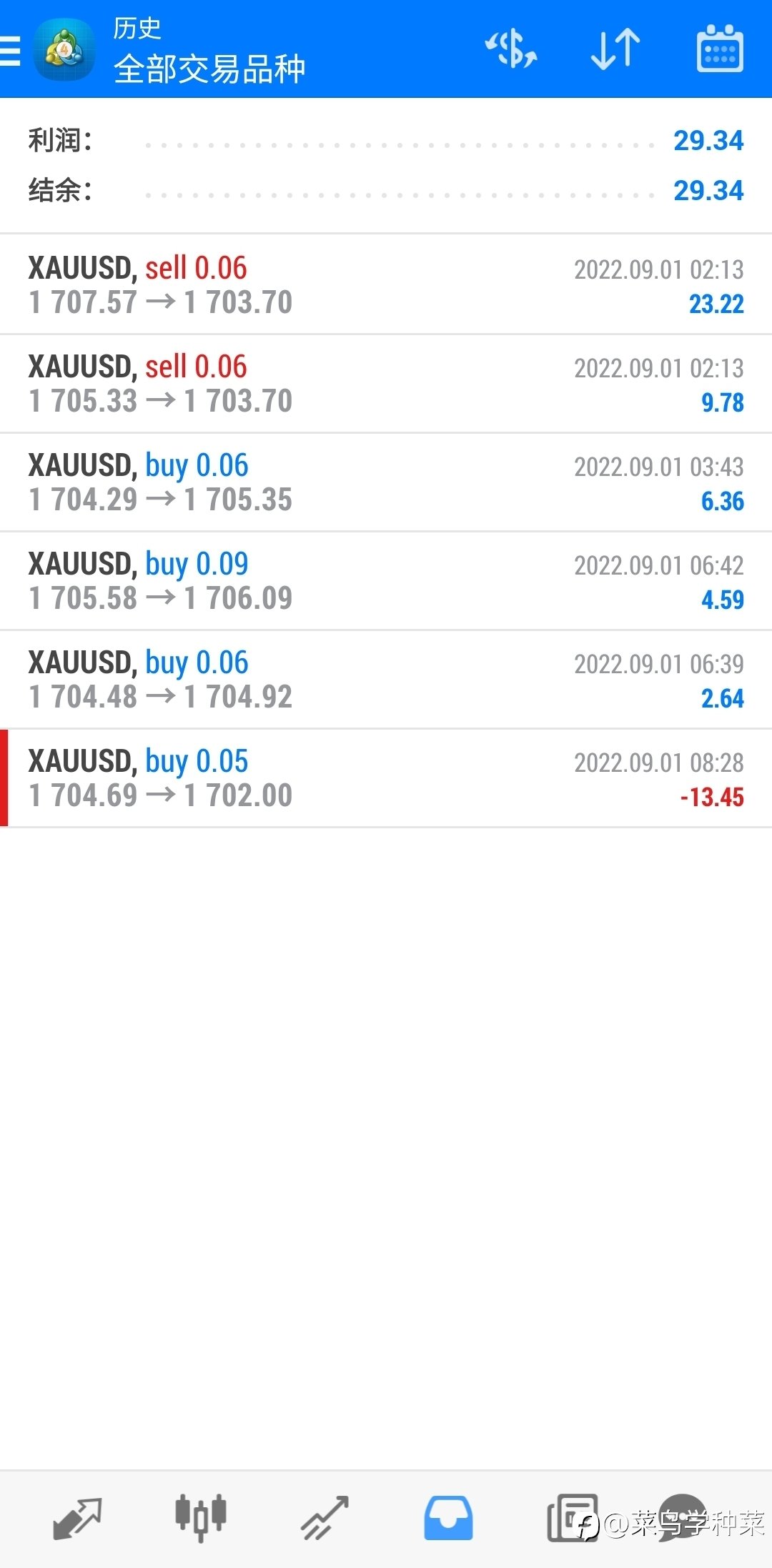
Task: Open the buy trade with profit 2.64
Action: pos(386,679)
